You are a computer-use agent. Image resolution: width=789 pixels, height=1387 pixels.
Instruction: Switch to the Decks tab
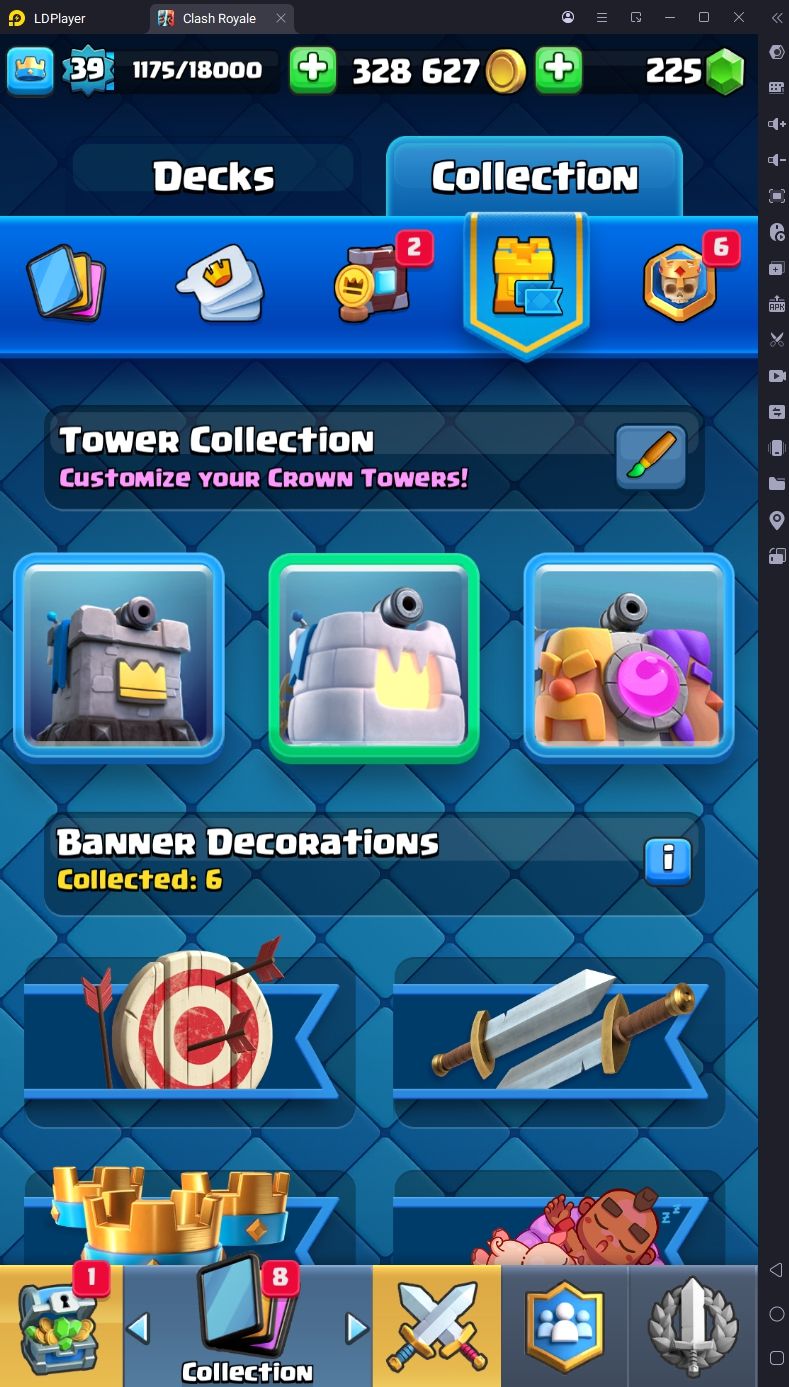click(x=213, y=177)
